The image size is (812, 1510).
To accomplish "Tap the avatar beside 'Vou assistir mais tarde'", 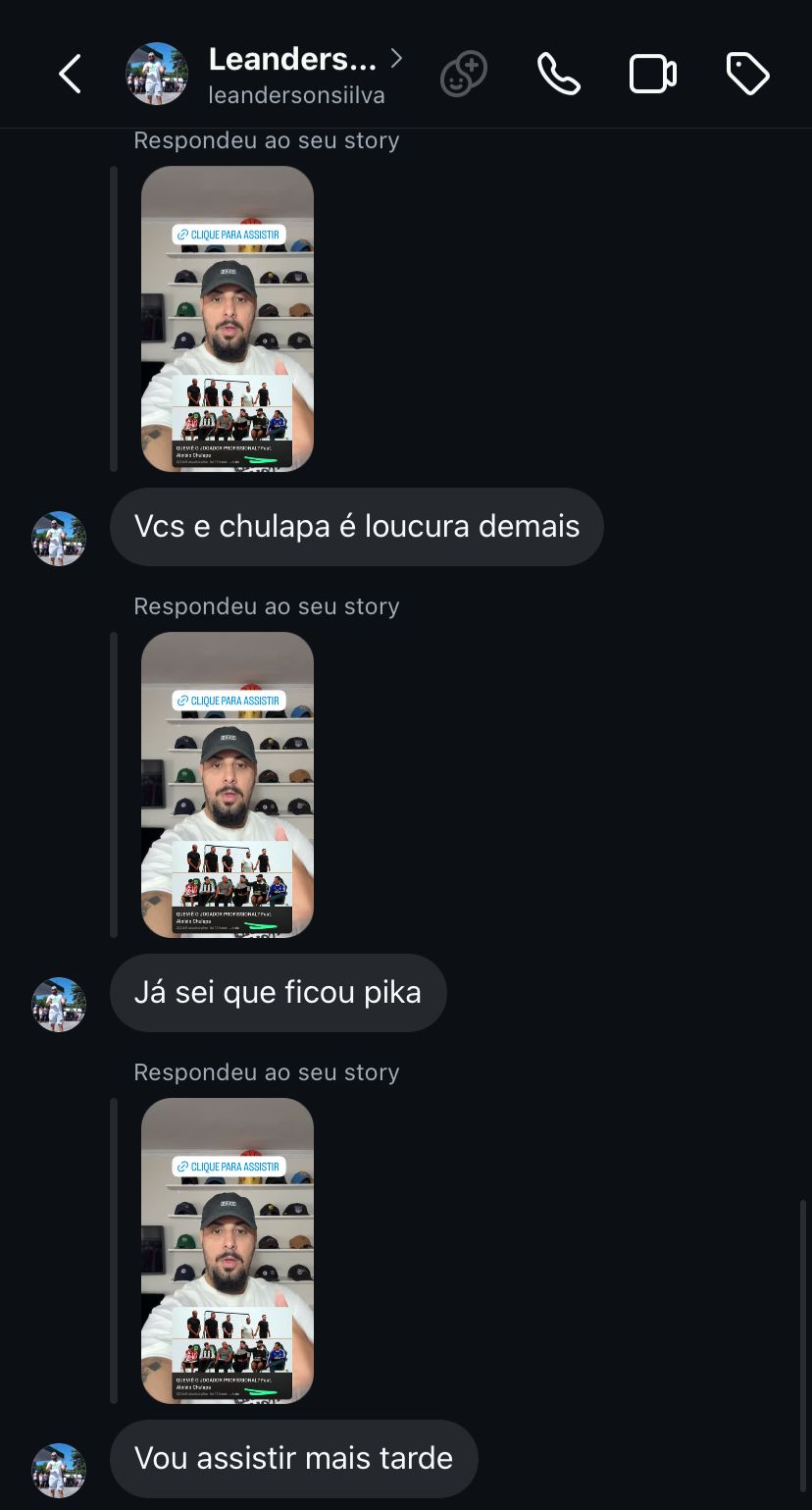I will click(x=59, y=1470).
